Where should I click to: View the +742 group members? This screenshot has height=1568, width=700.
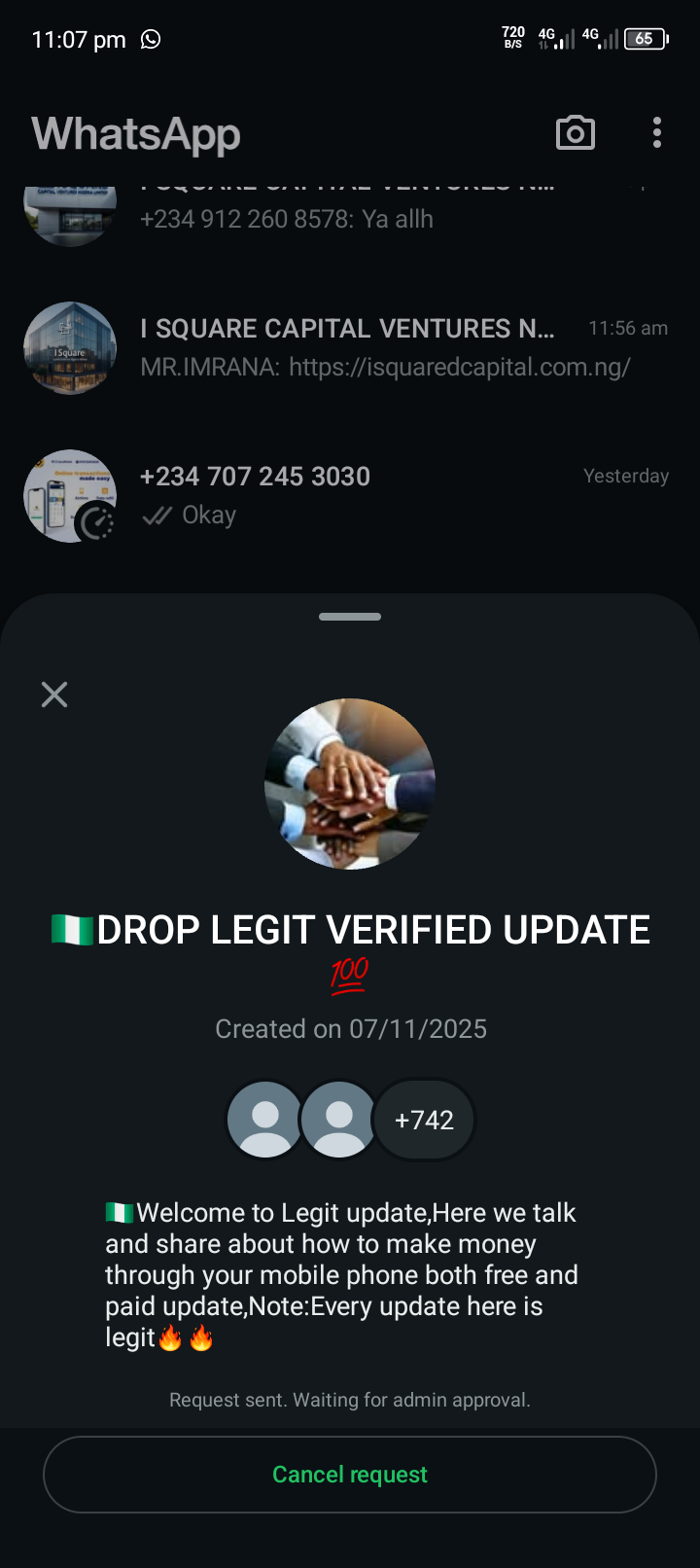tap(424, 1121)
